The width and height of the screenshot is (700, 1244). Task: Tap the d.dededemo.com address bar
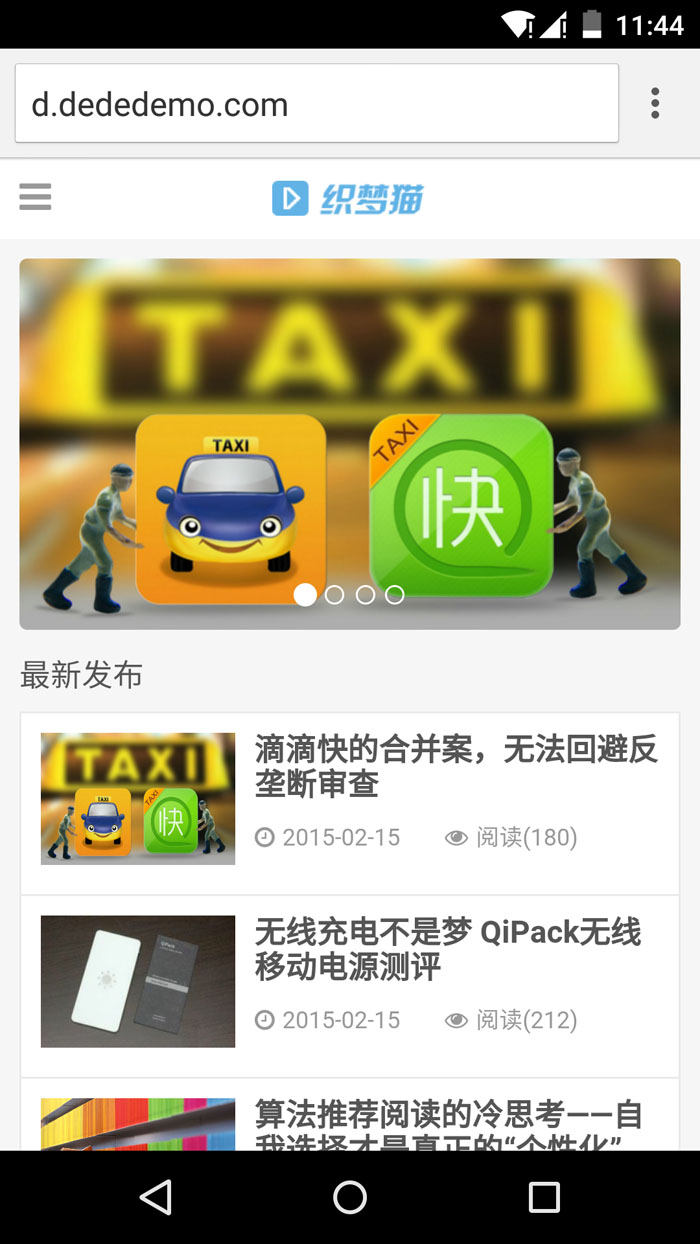point(316,104)
